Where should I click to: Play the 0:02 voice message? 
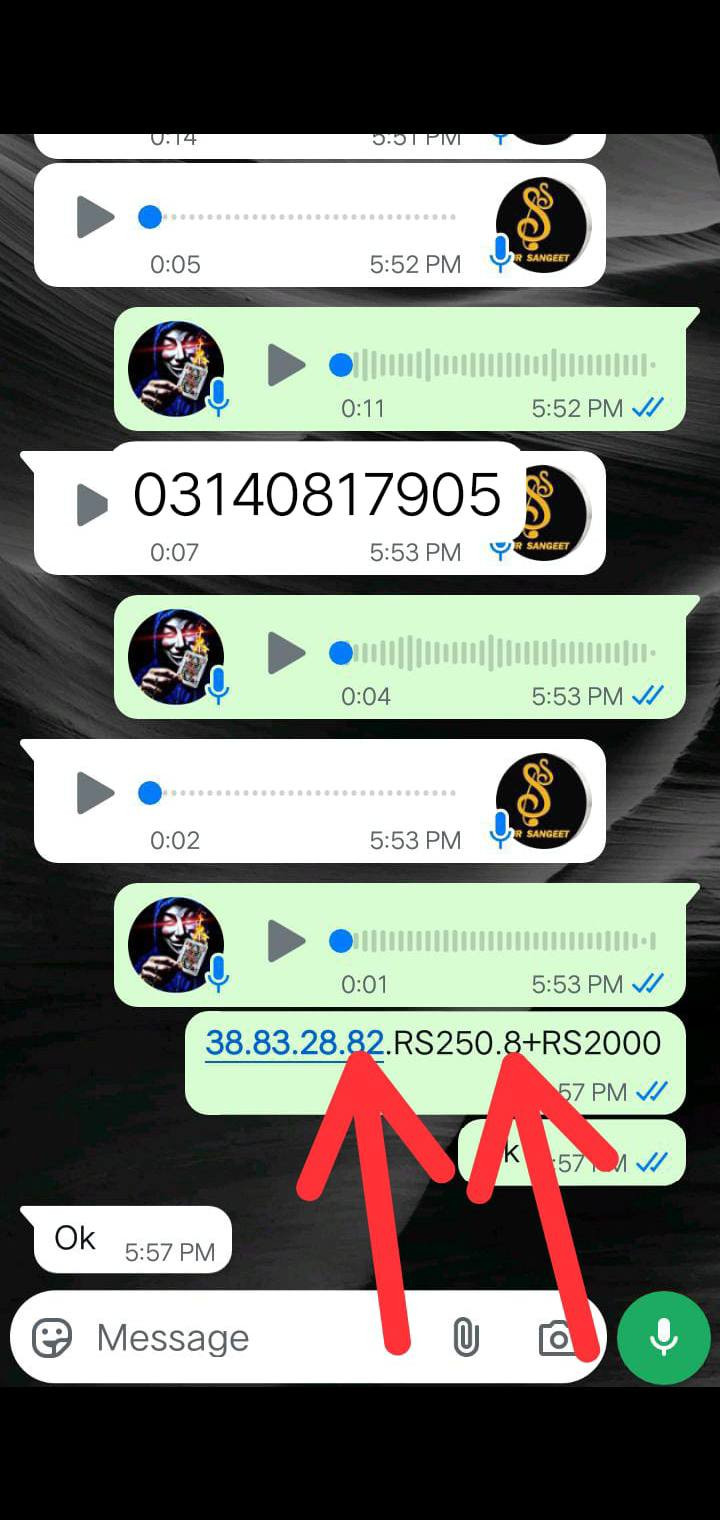point(96,793)
